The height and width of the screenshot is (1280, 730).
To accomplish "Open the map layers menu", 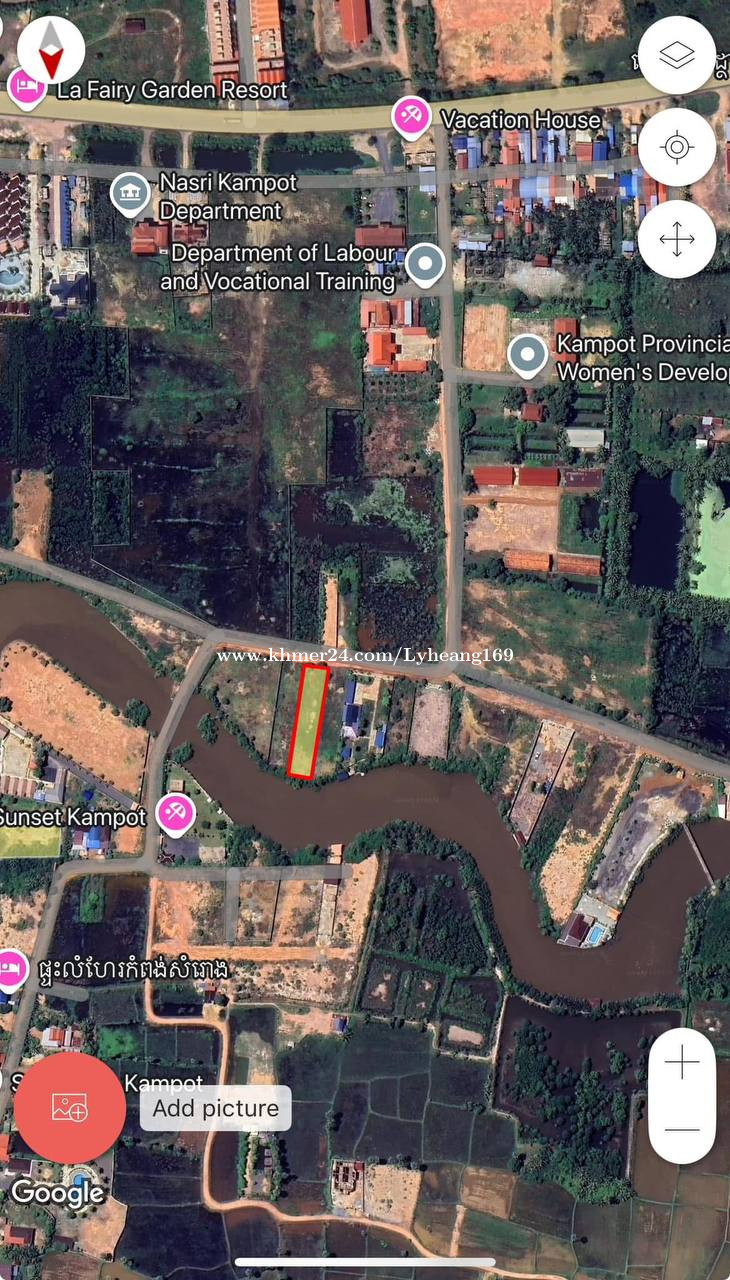I will (x=677, y=55).
